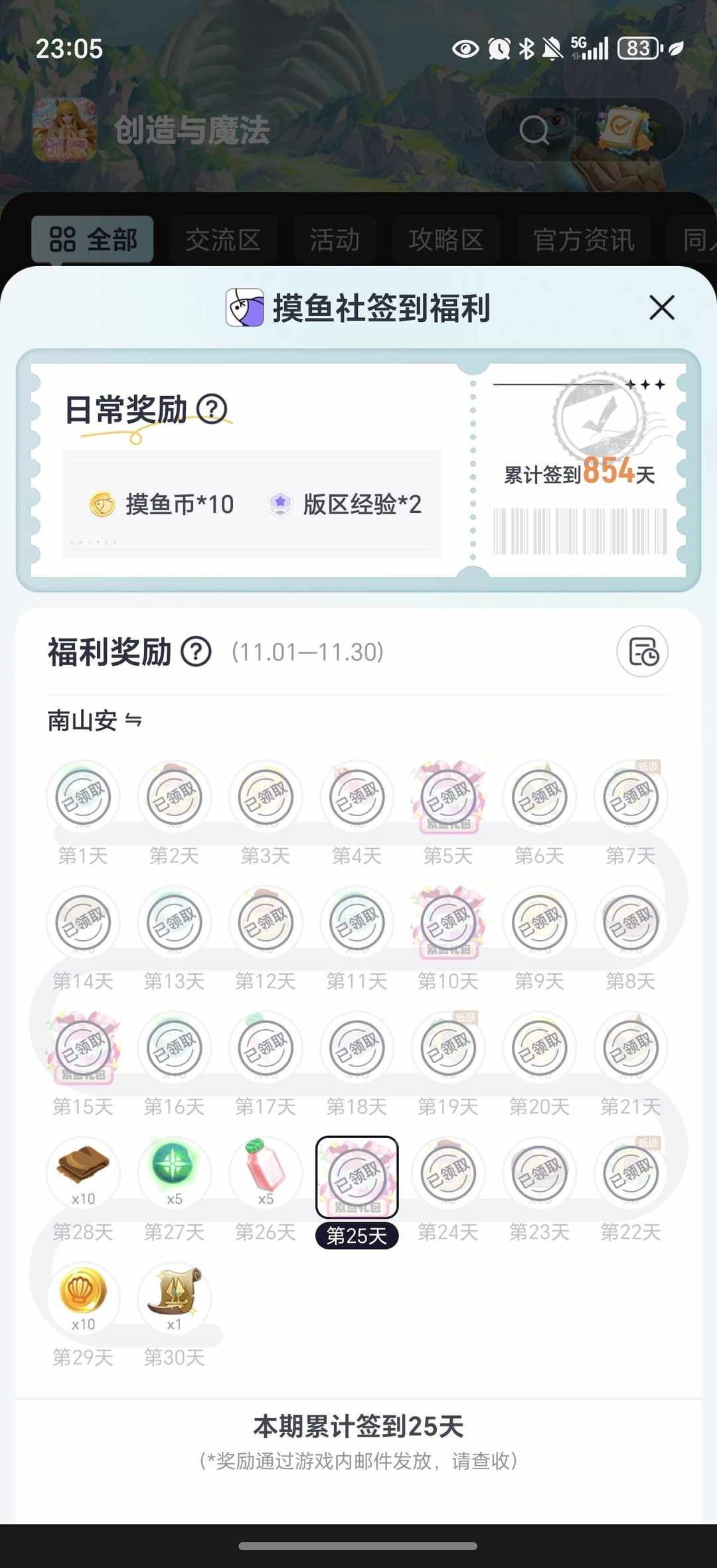
Task: Claim the day 30 scroll x1 reward
Action: point(174,1291)
